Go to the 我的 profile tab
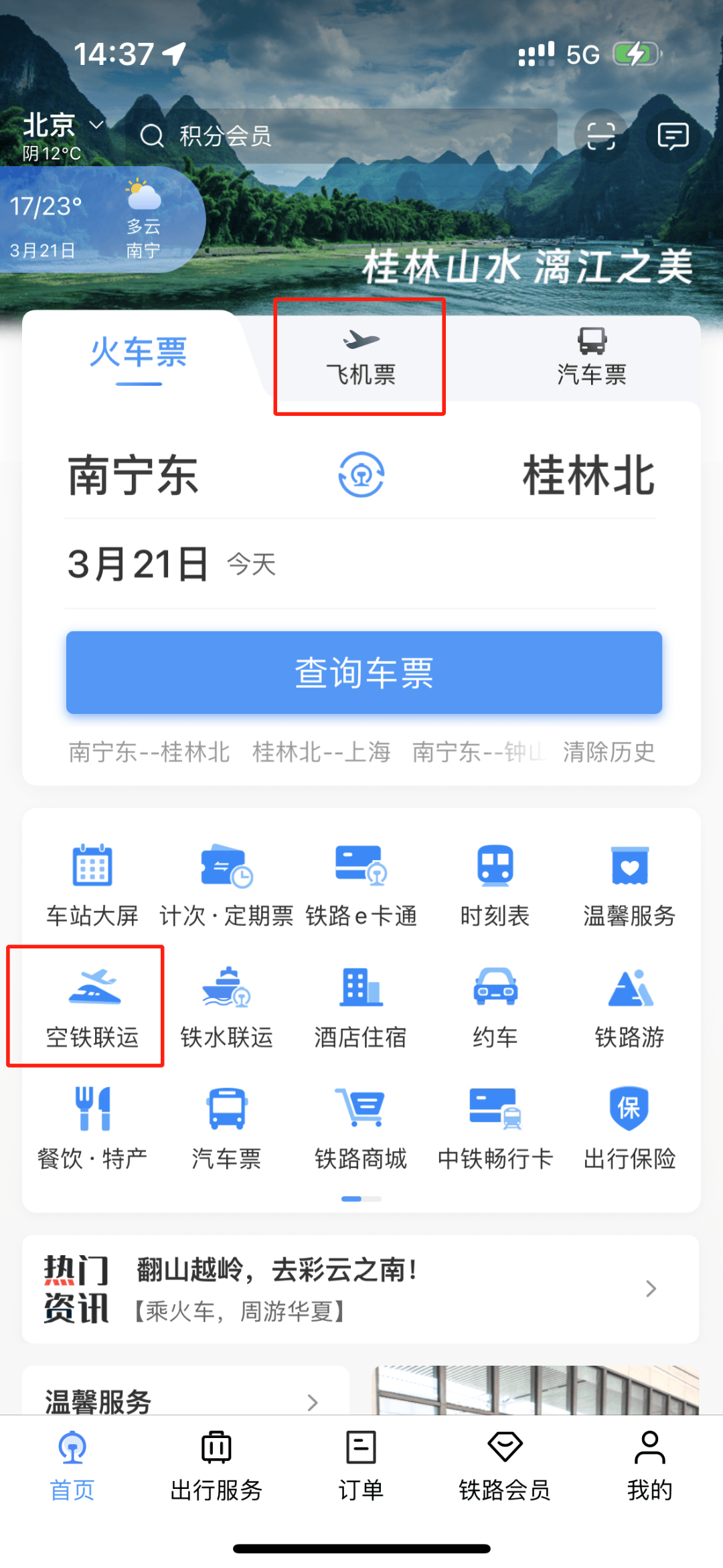Screen dimensions: 723x1568 (x=649, y=1465)
